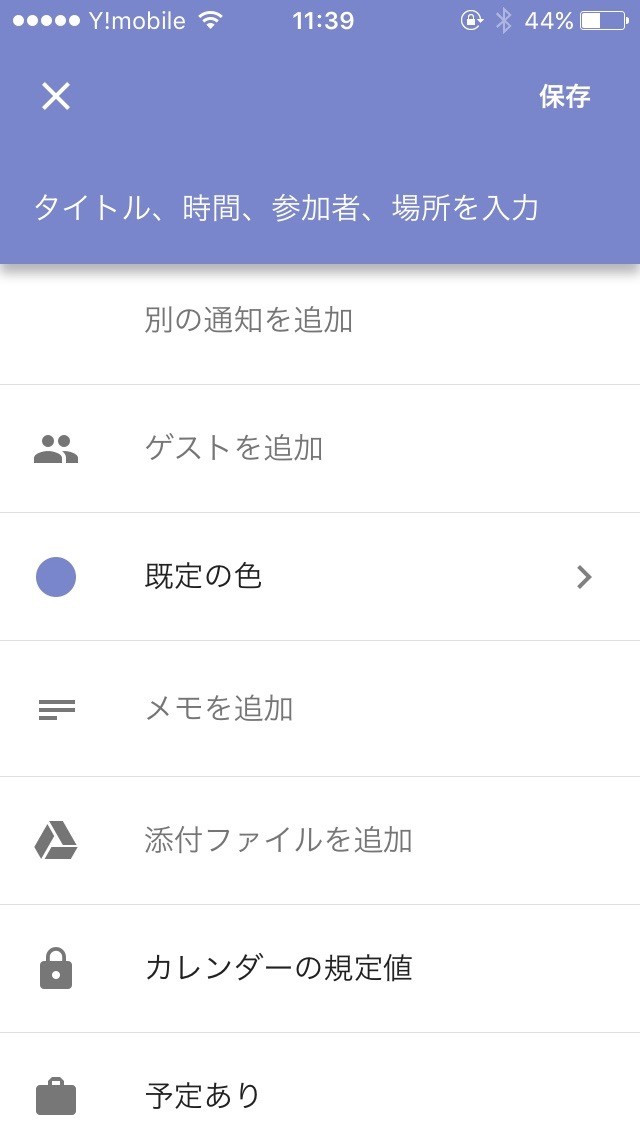Attach a file via 添付ファイルを追加

click(278, 840)
